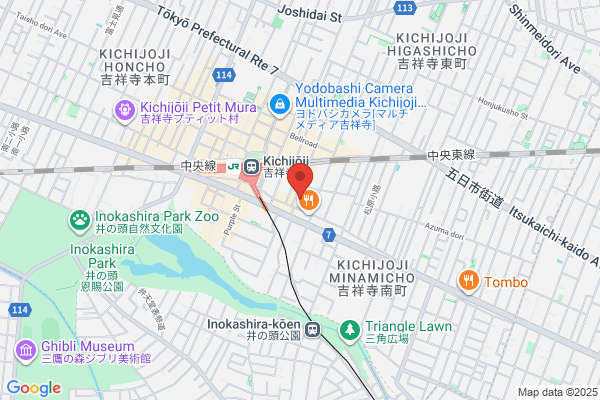This screenshot has width=600, height=400.
Task: Tap the orange restaurant marker beside the red pin
Action: click(309, 201)
